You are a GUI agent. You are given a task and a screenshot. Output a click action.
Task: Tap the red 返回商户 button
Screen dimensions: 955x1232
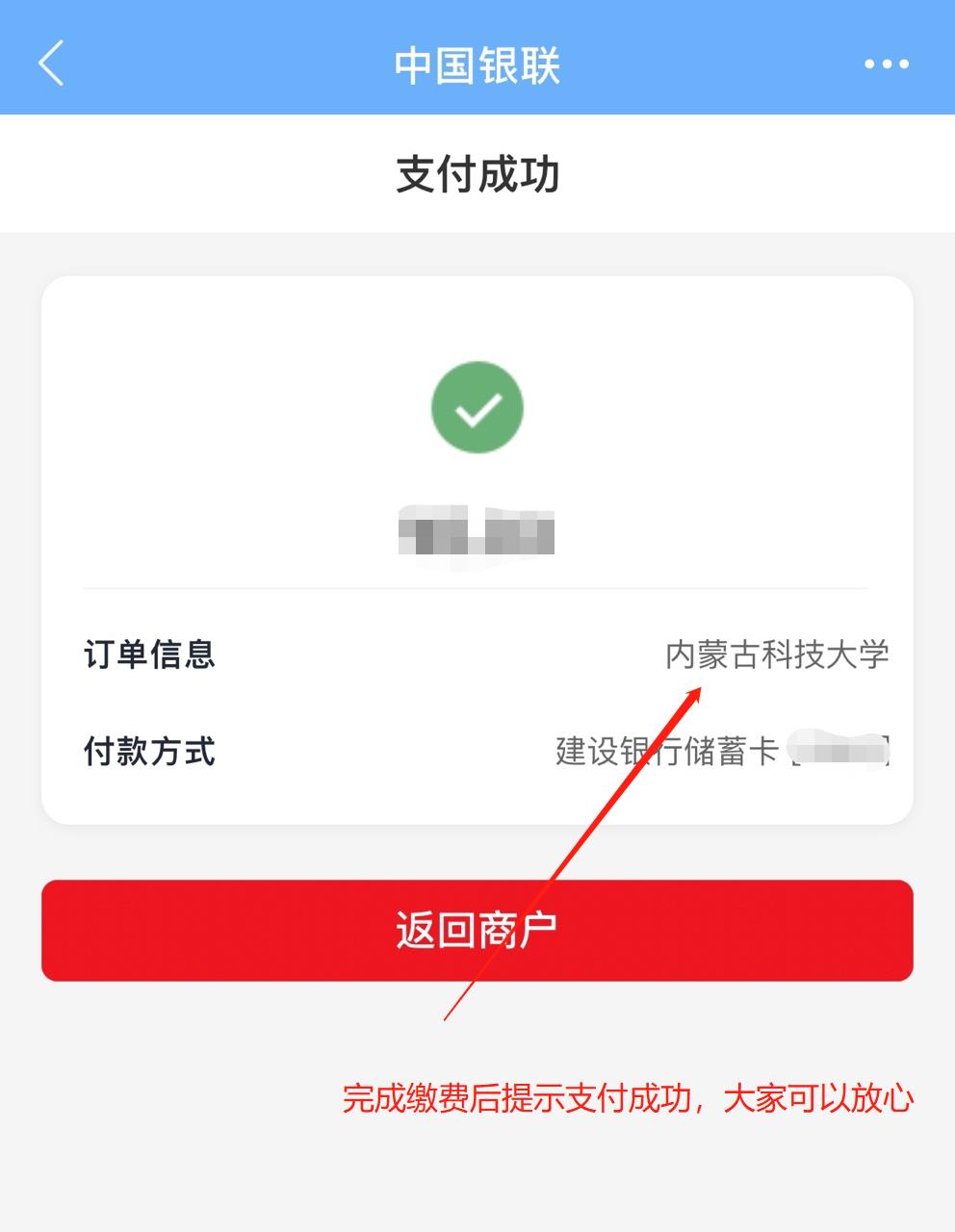[477, 930]
